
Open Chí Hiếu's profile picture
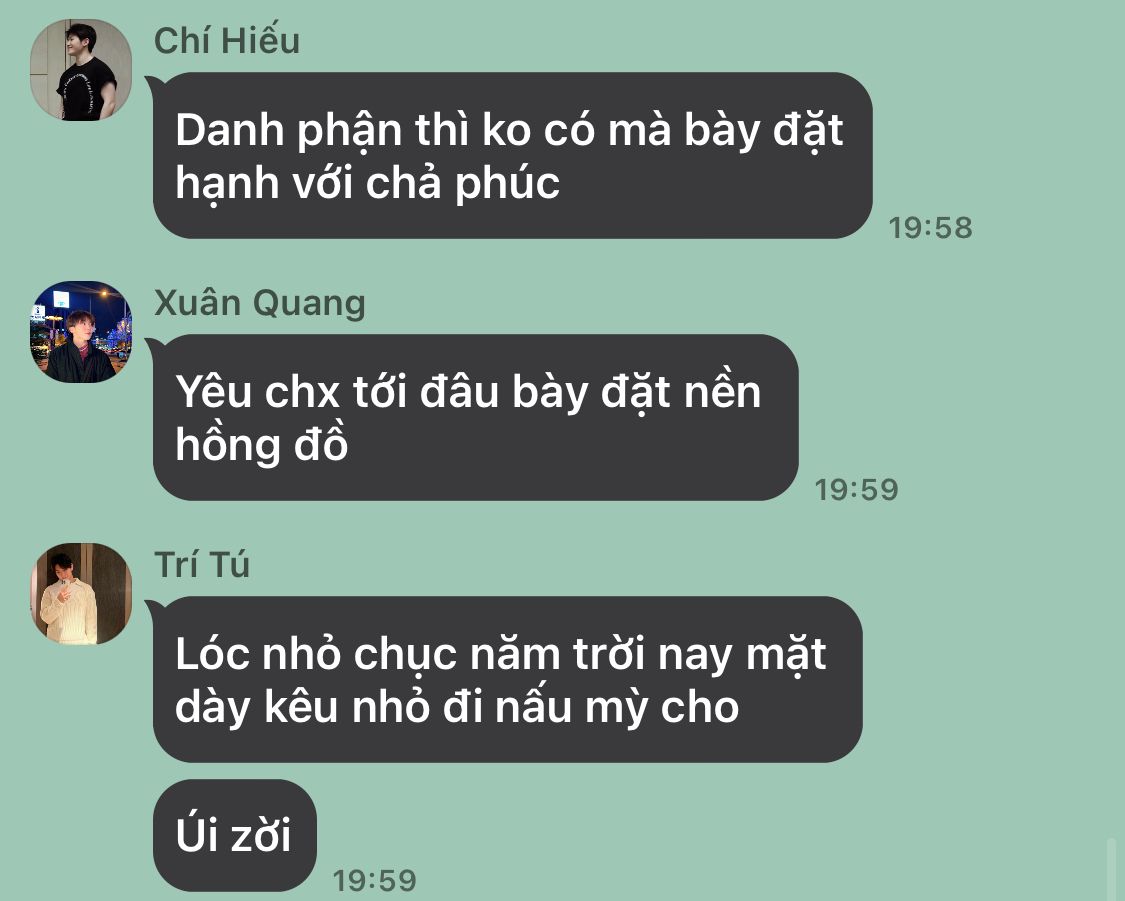point(81,70)
